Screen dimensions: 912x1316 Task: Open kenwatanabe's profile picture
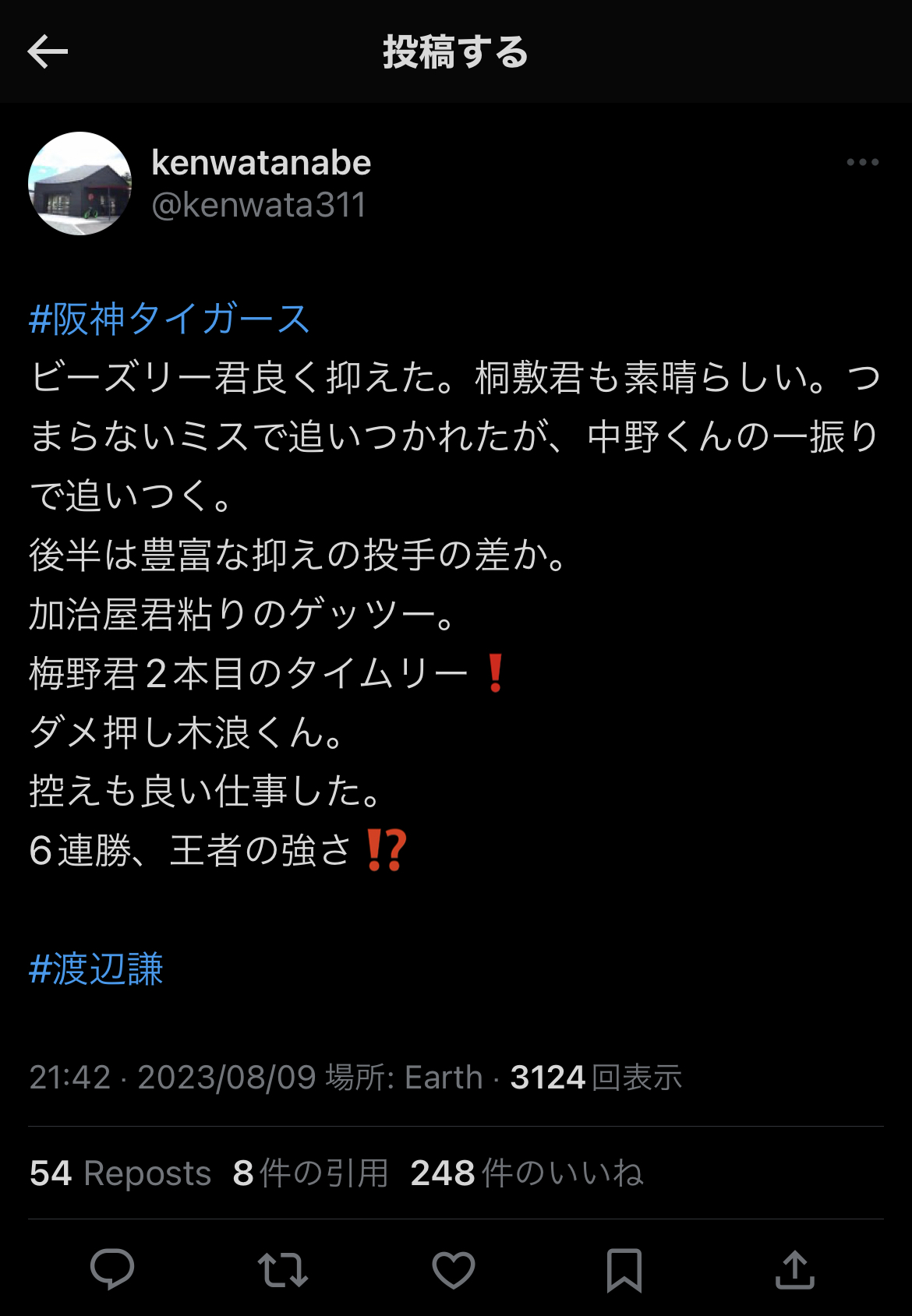pyautogui.click(x=80, y=183)
